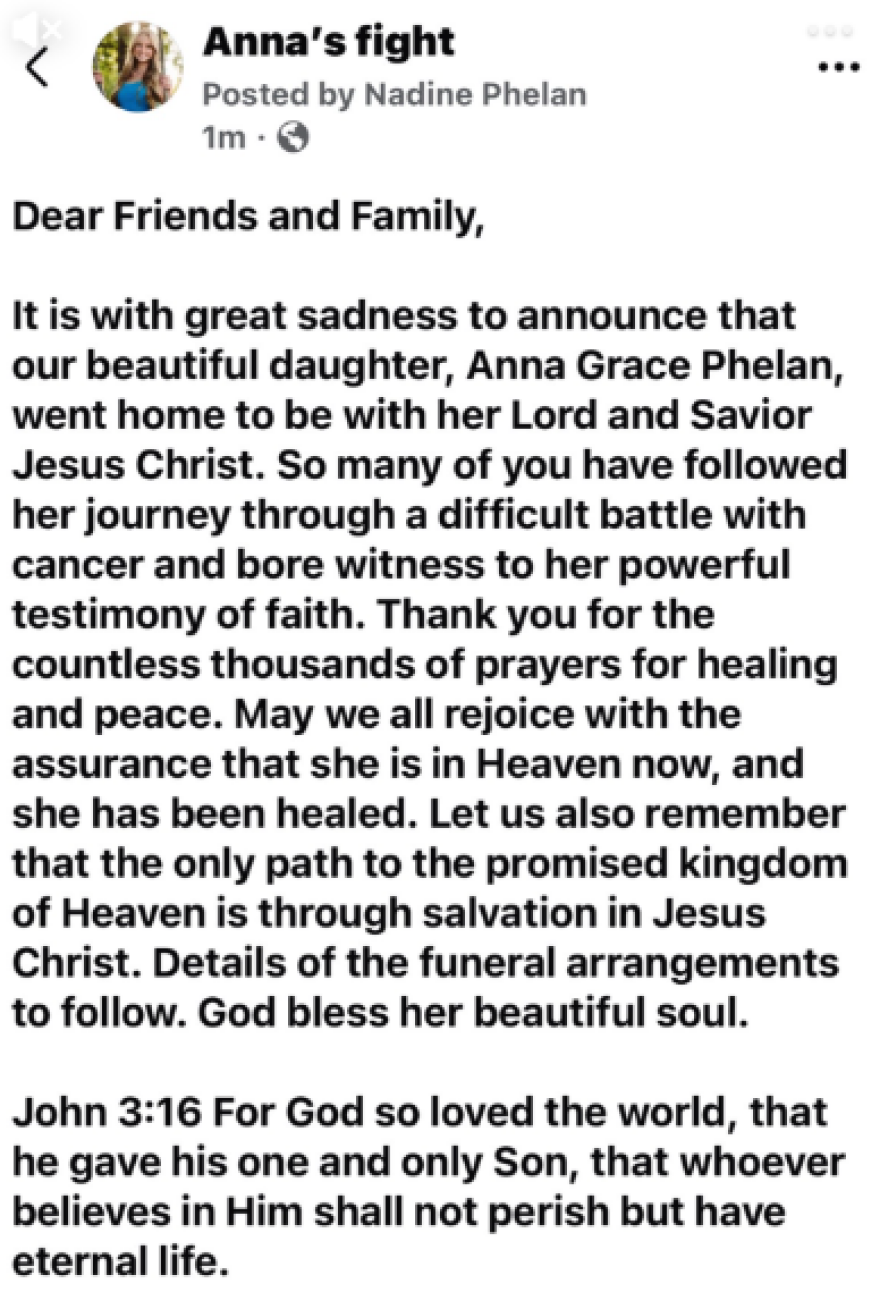880x1309 pixels.
Task: Open the post's three-dot options menu
Action: [838, 68]
